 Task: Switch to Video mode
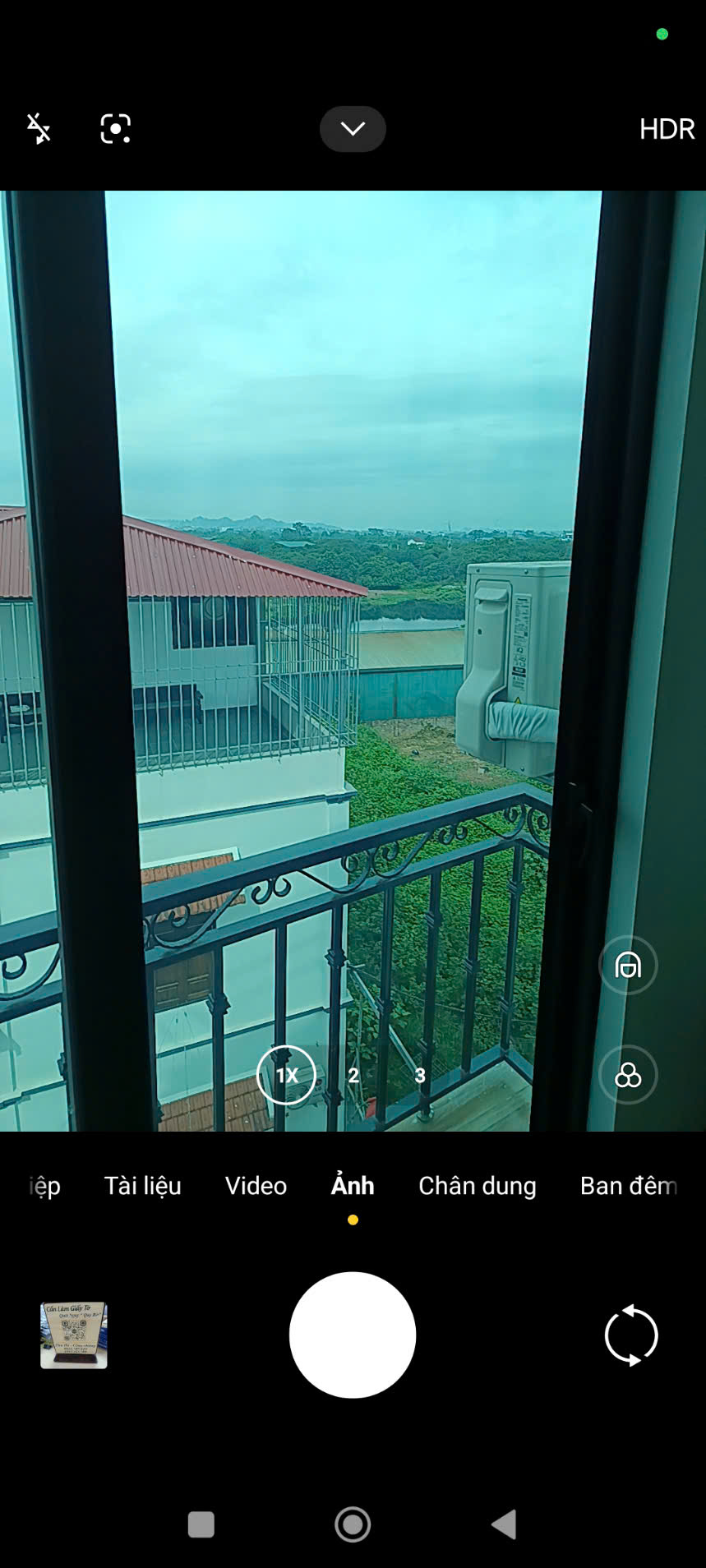(x=256, y=1186)
